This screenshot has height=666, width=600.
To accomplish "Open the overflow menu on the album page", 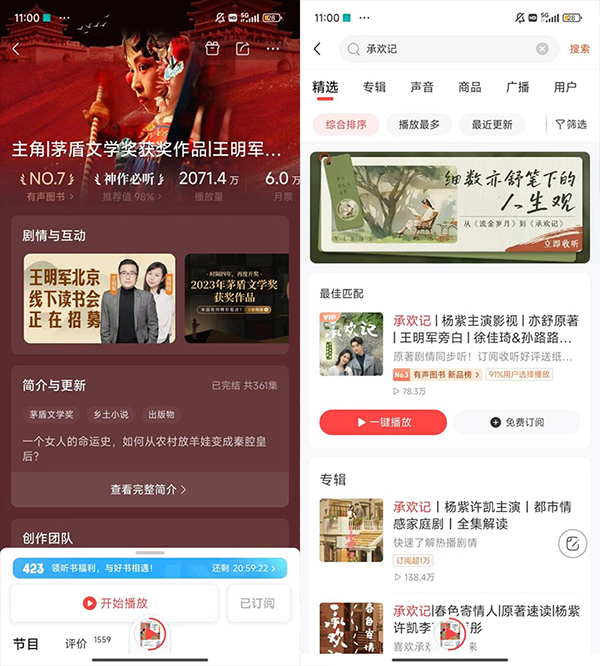I will pyautogui.click(x=273, y=48).
